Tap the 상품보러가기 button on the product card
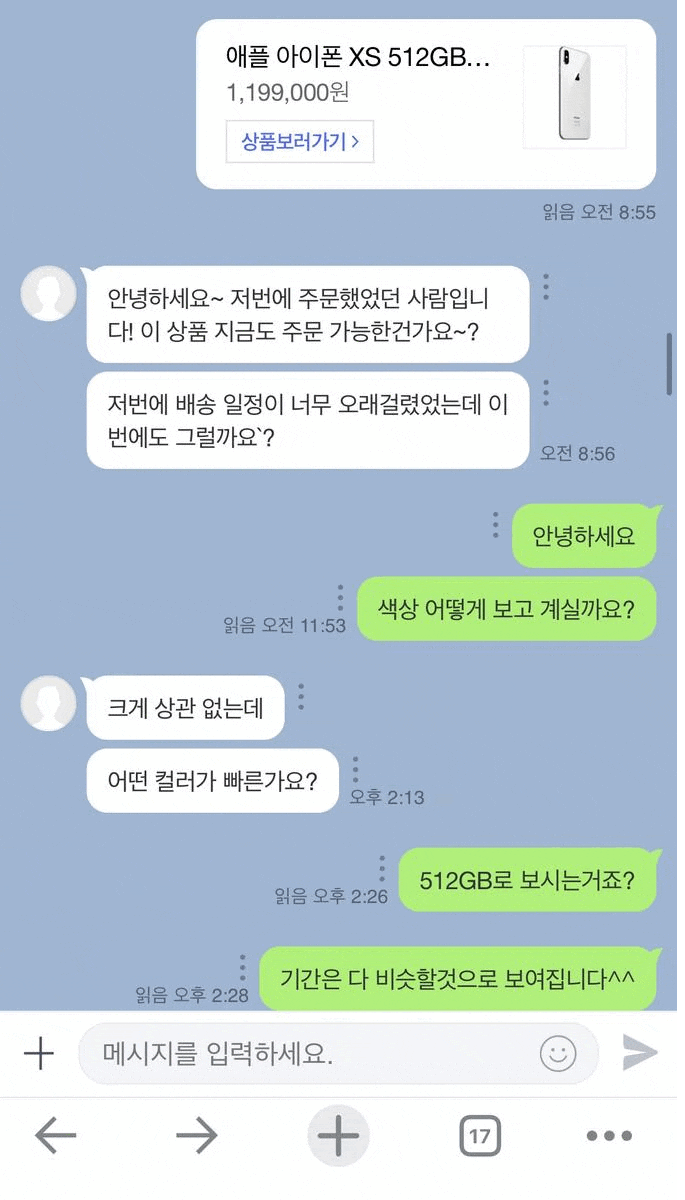Image resolution: width=685 pixels, height=1200 pixels. click(300, 141)
